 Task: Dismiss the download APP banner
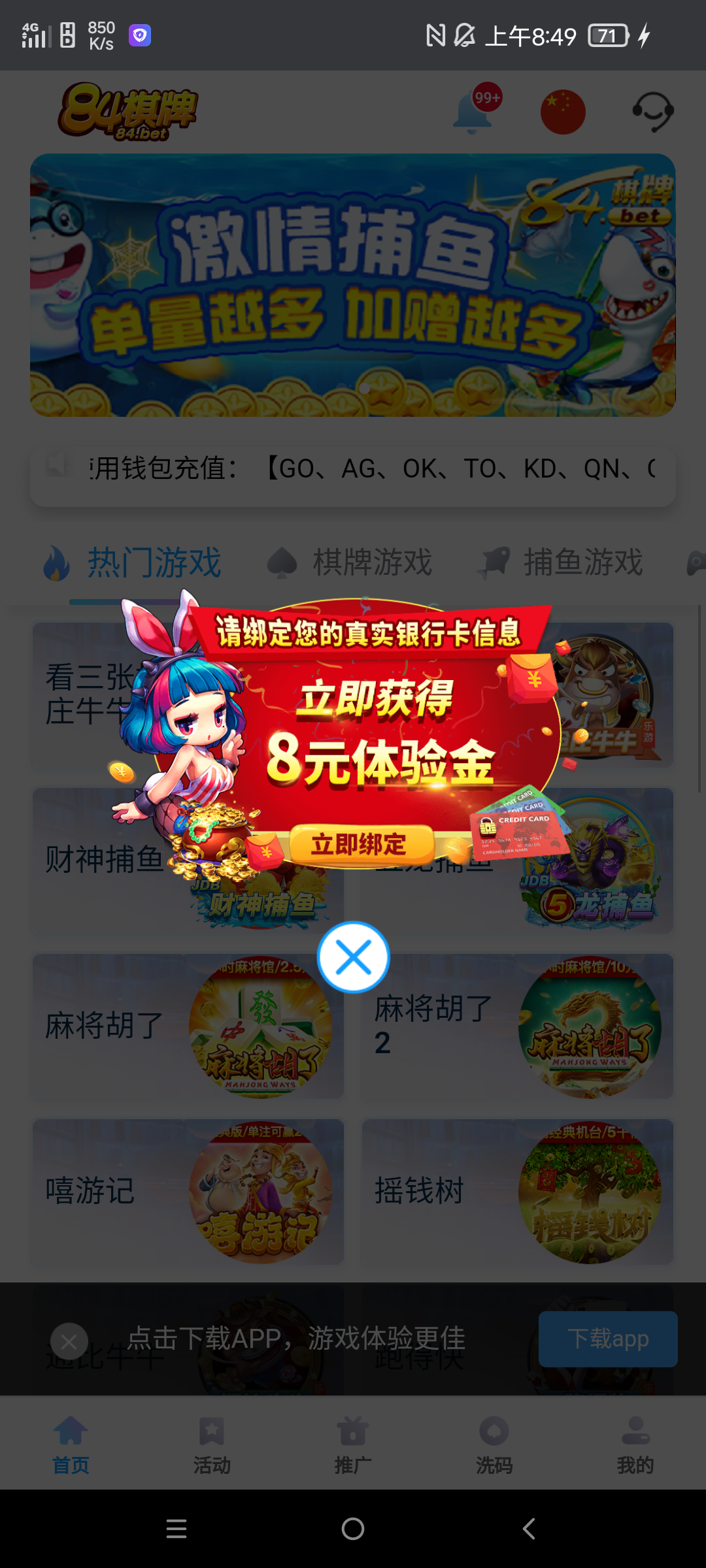[69, 1342]
